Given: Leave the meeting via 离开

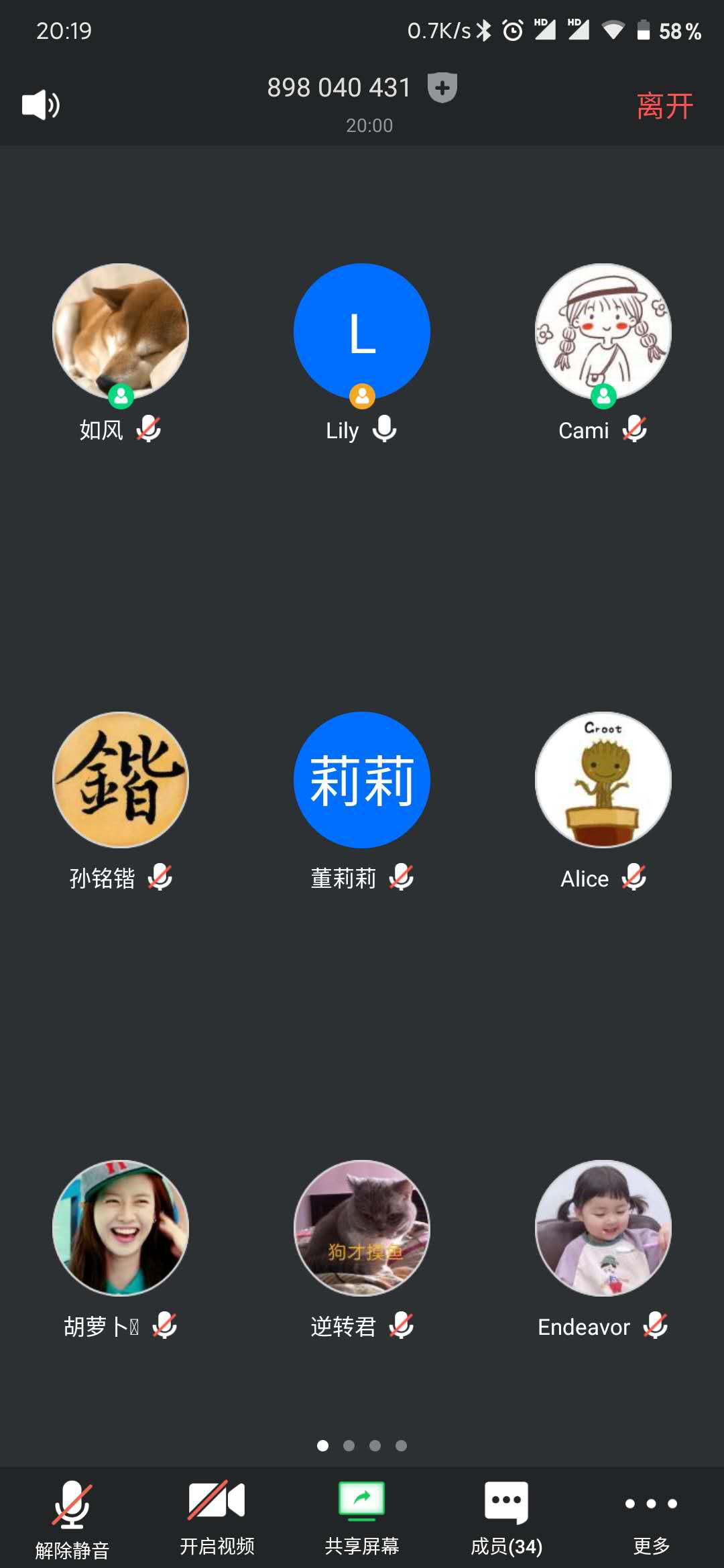Looking at the screenshot, I should 664,107.
